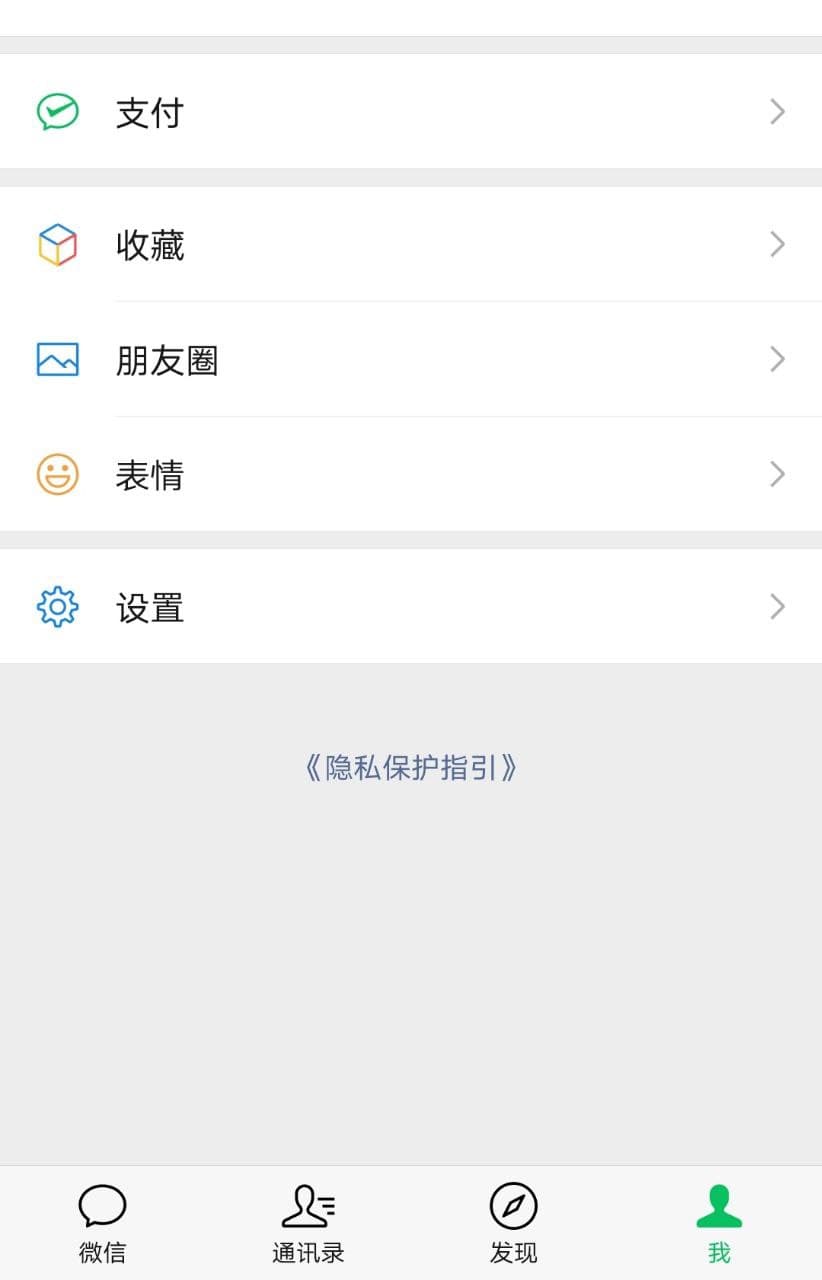Open 收藏 (Favorites)
The height and width of the screenshot is (1280, 822).
coord(410,245)
